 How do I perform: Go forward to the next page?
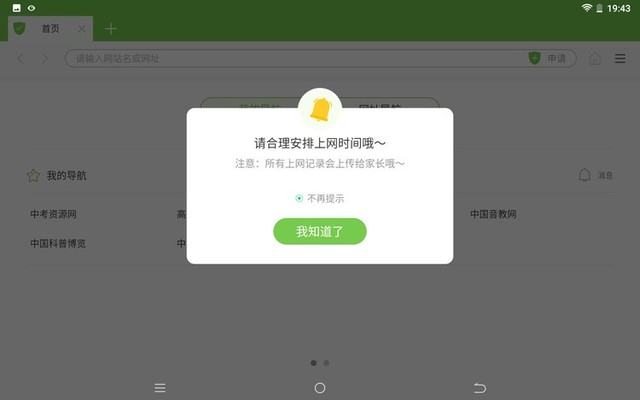pos(44,59)
